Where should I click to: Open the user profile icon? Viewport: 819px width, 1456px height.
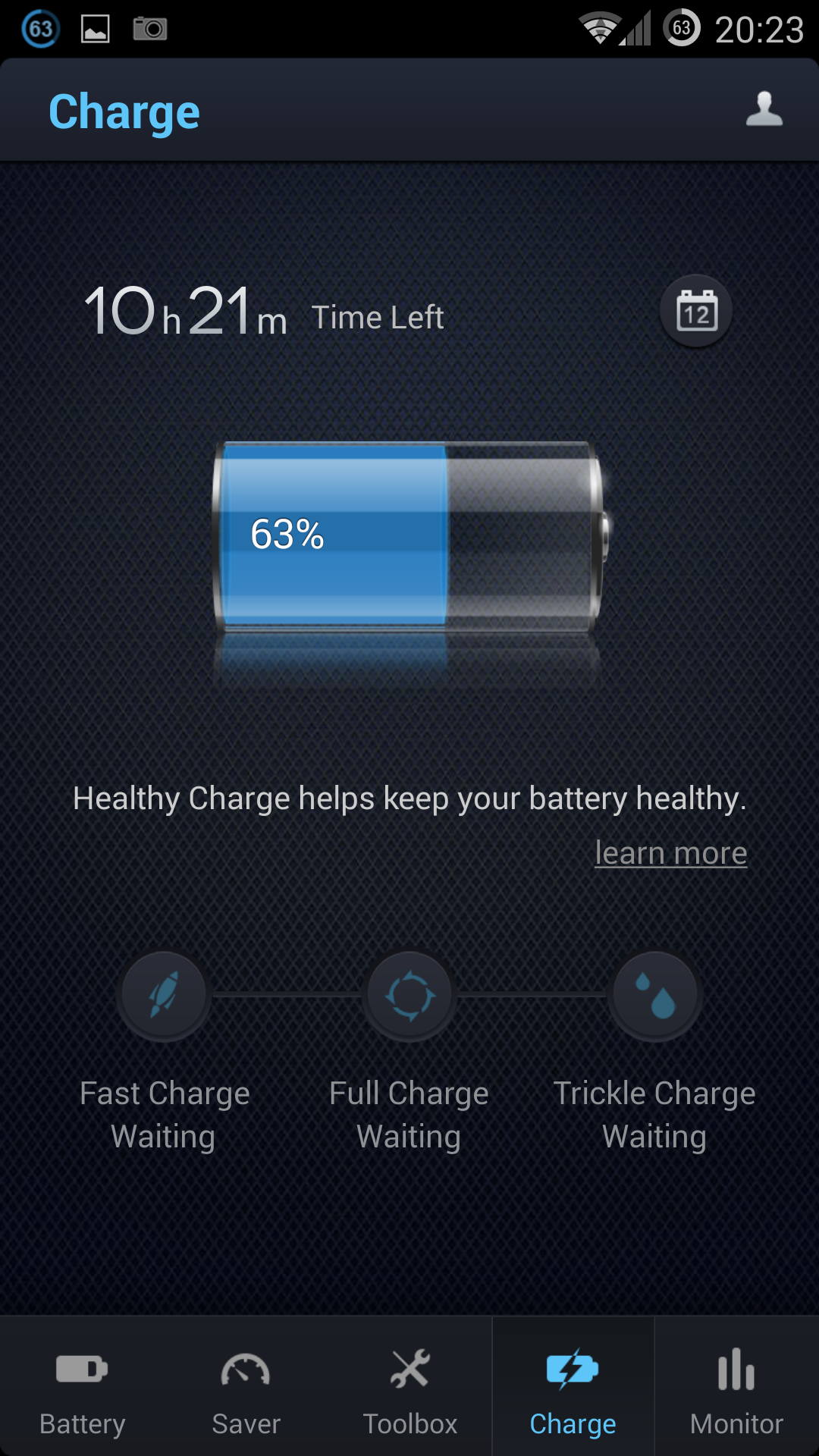pyautogui.click(x=764, y=109)
